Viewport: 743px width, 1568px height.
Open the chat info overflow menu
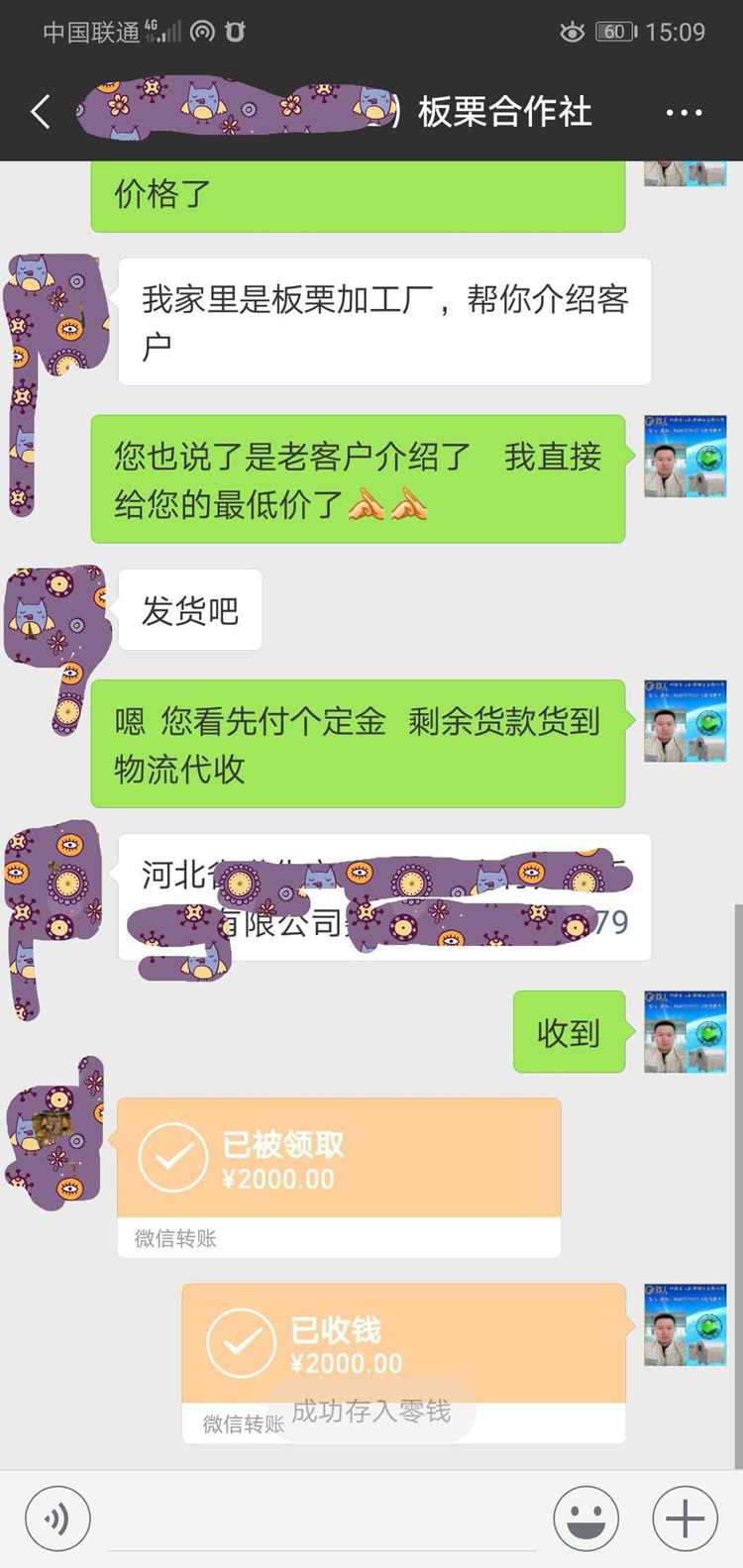click(684, 113)
